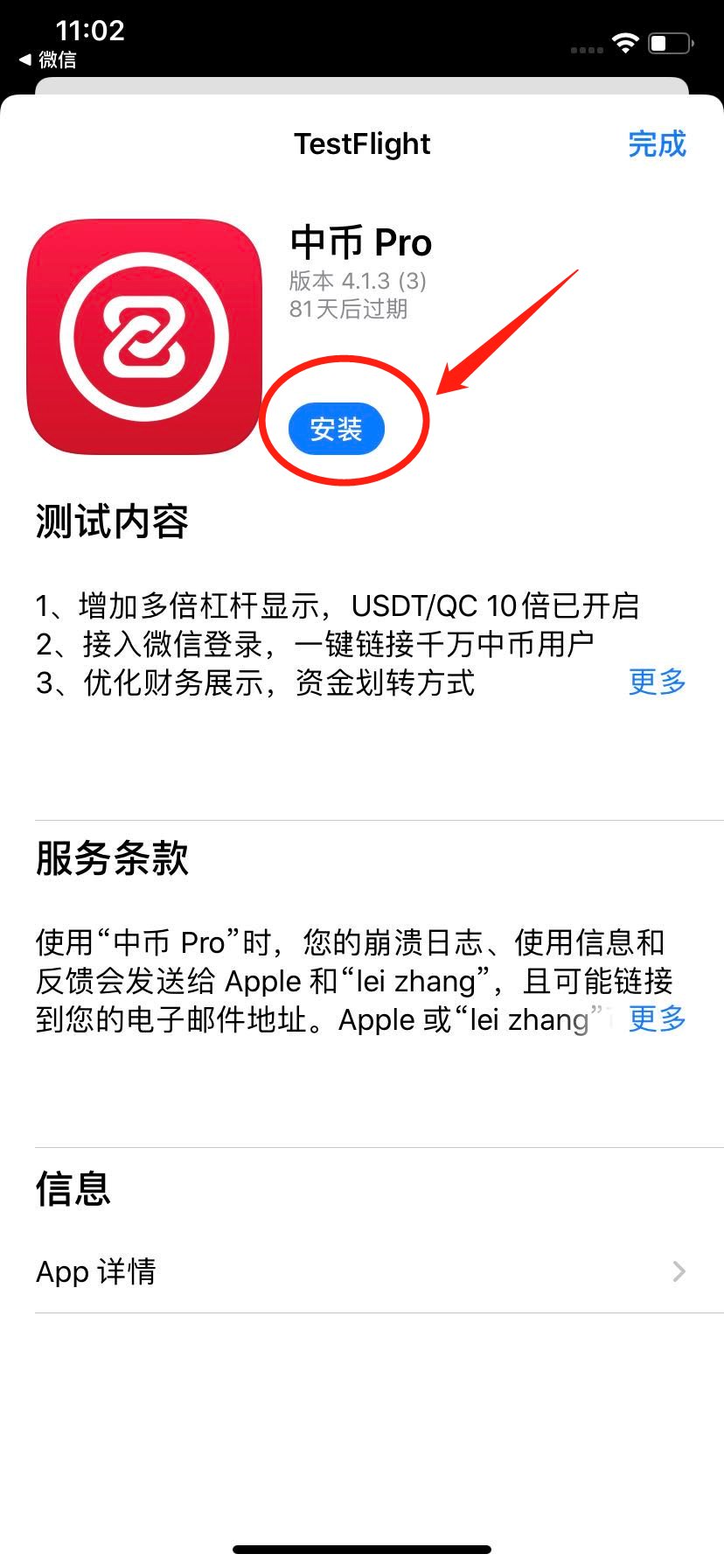Install 中币 Pro with the 安装 button
The height and width of the screenshot is (1568, 724).
(337, 429)
